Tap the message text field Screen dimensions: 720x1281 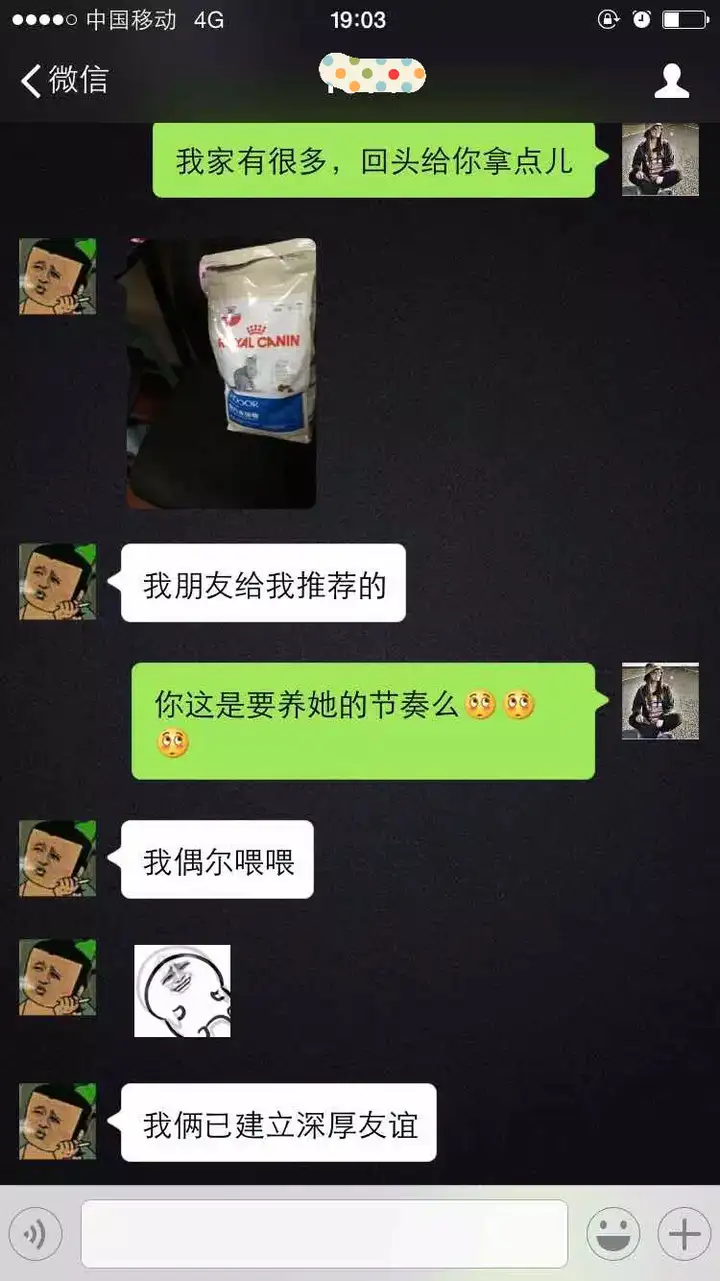(324, 1235)
